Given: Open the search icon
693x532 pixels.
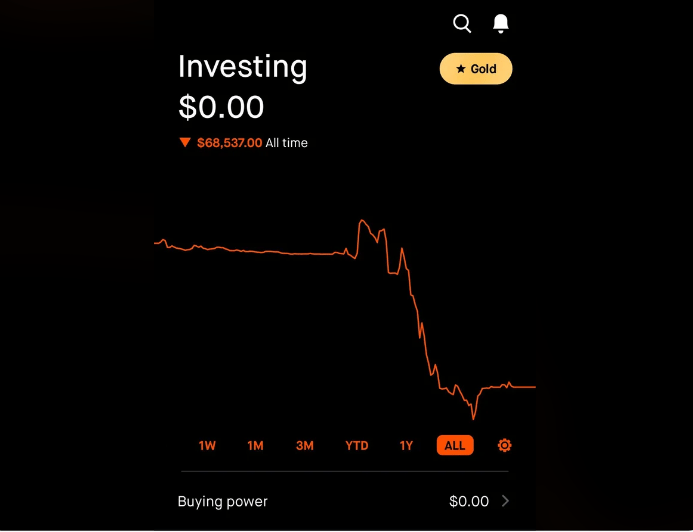Looking at the screenshot, I should tap(462, 24).
